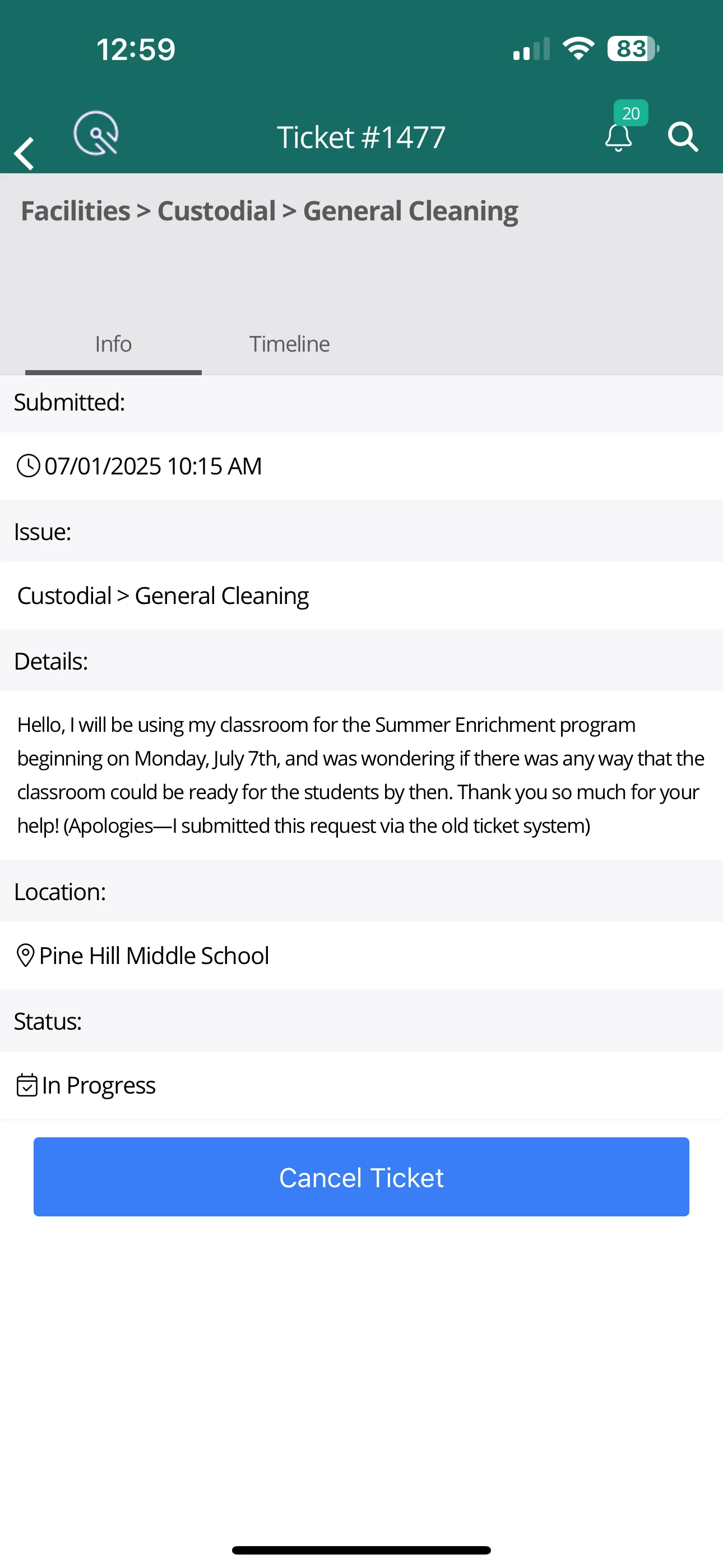Open the notifications bell
The height and width of the screenshot is (1568, 723).
pyautogui.click(x=618, y=137)
